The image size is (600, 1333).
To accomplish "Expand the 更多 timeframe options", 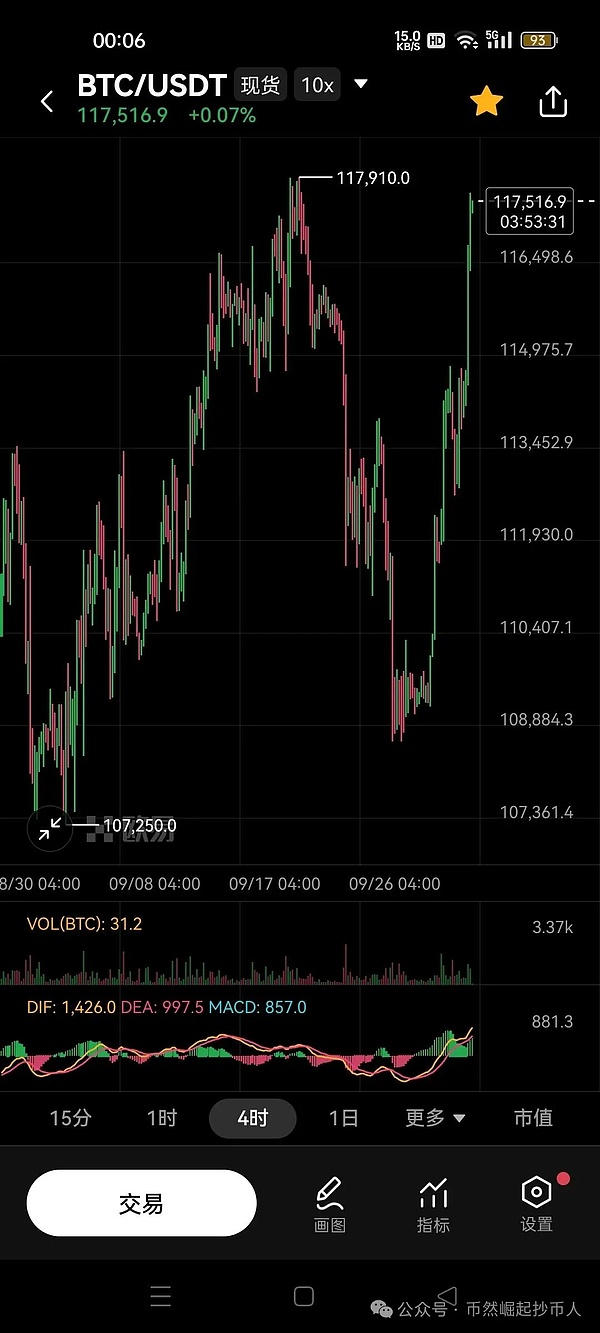I will [x=435, y=1118].
